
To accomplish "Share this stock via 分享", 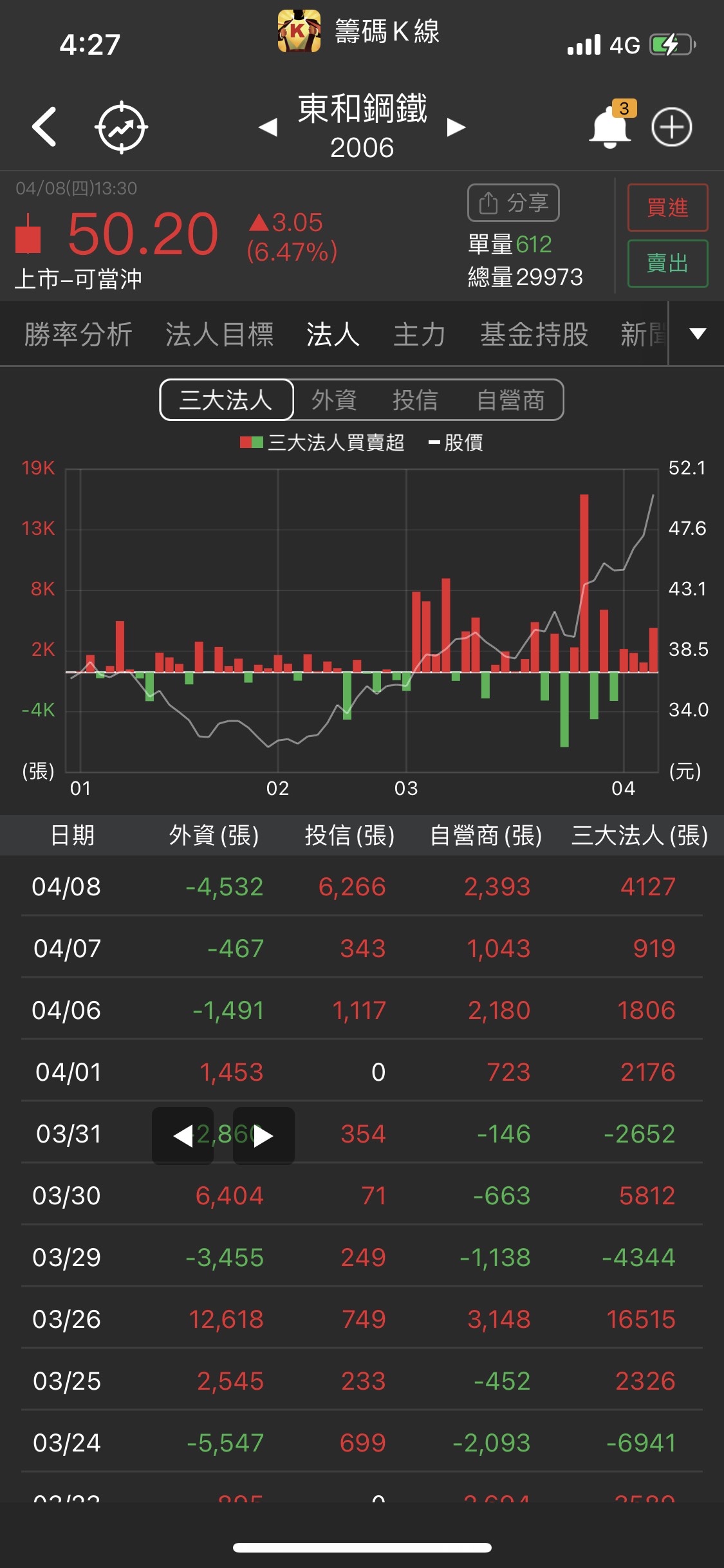I will click(513, 203).
